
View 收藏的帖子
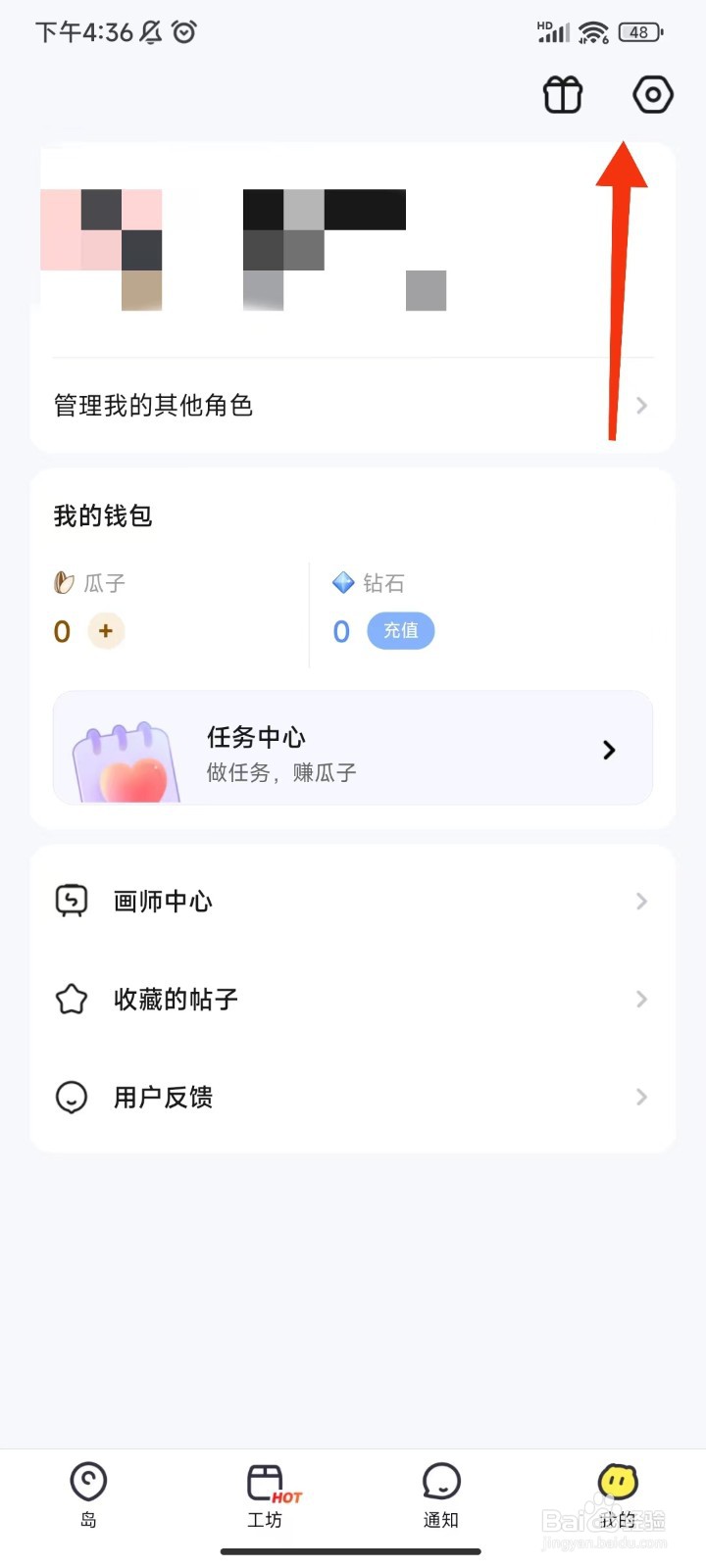(353, 999)
